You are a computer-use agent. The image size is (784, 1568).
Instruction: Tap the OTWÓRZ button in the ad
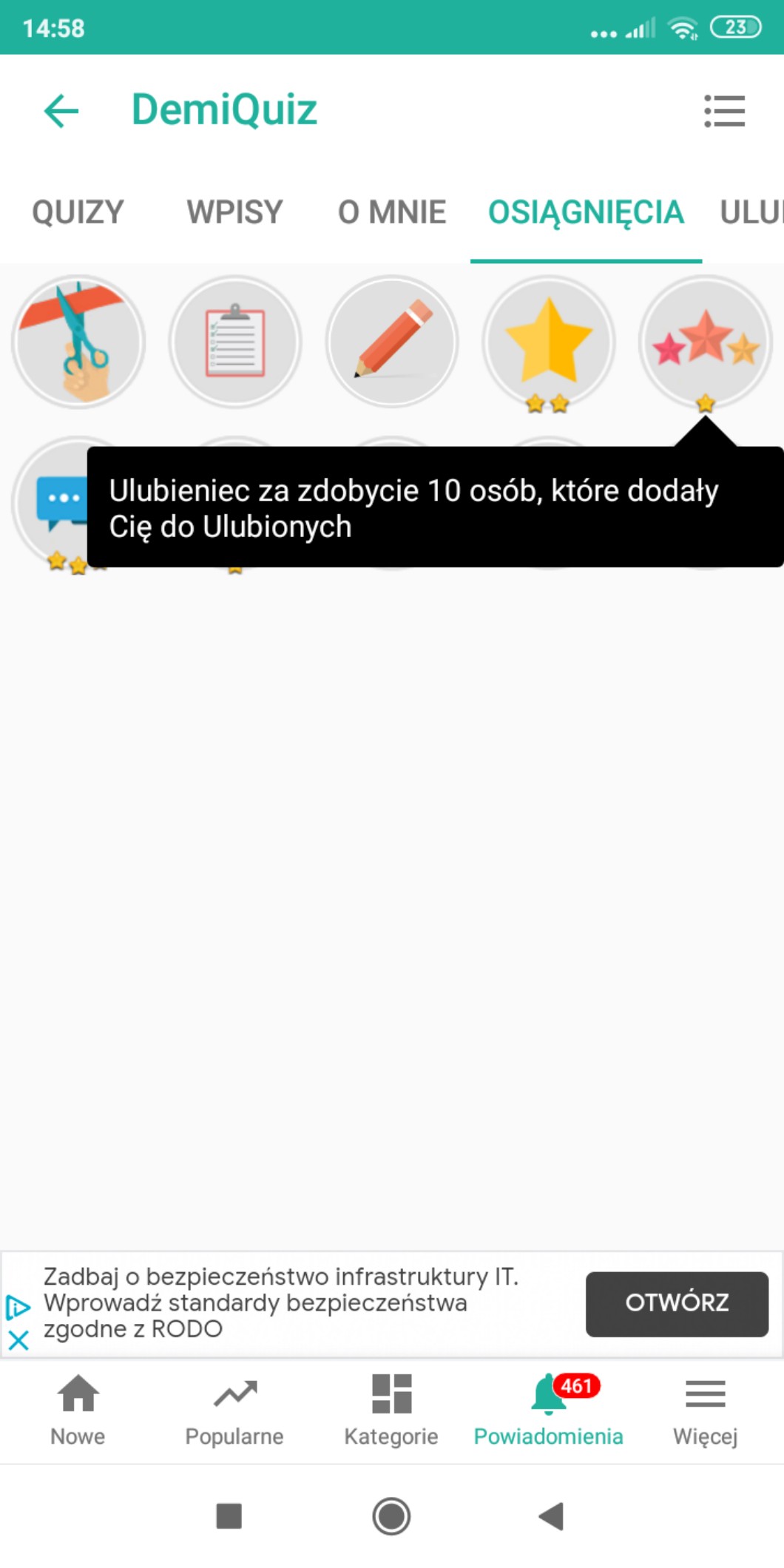click(x=677, y=1304)
